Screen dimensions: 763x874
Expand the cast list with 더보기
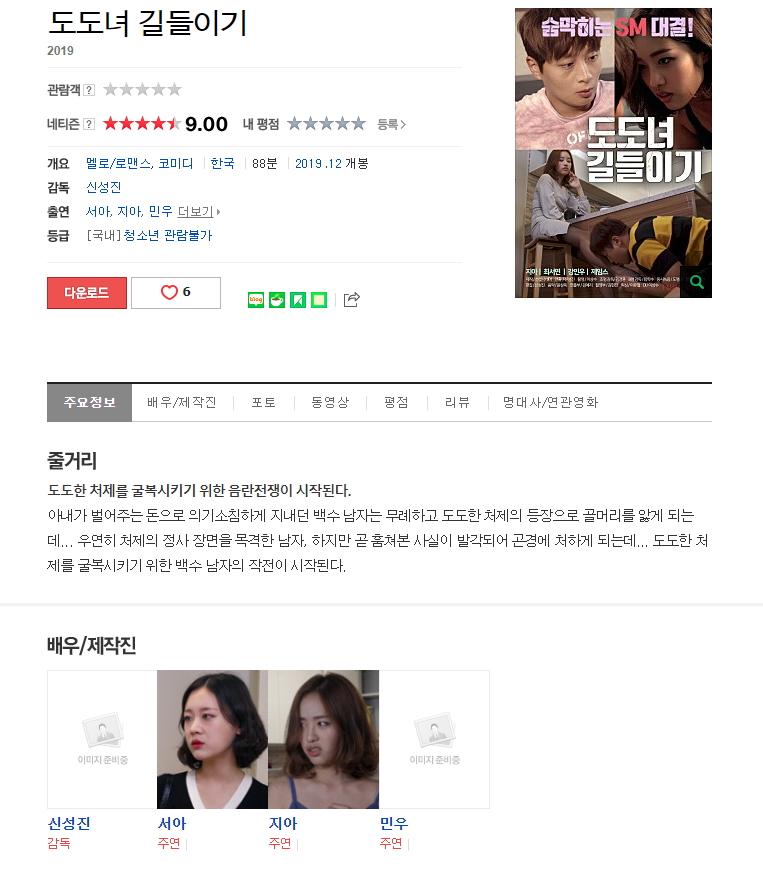(198, 211)
